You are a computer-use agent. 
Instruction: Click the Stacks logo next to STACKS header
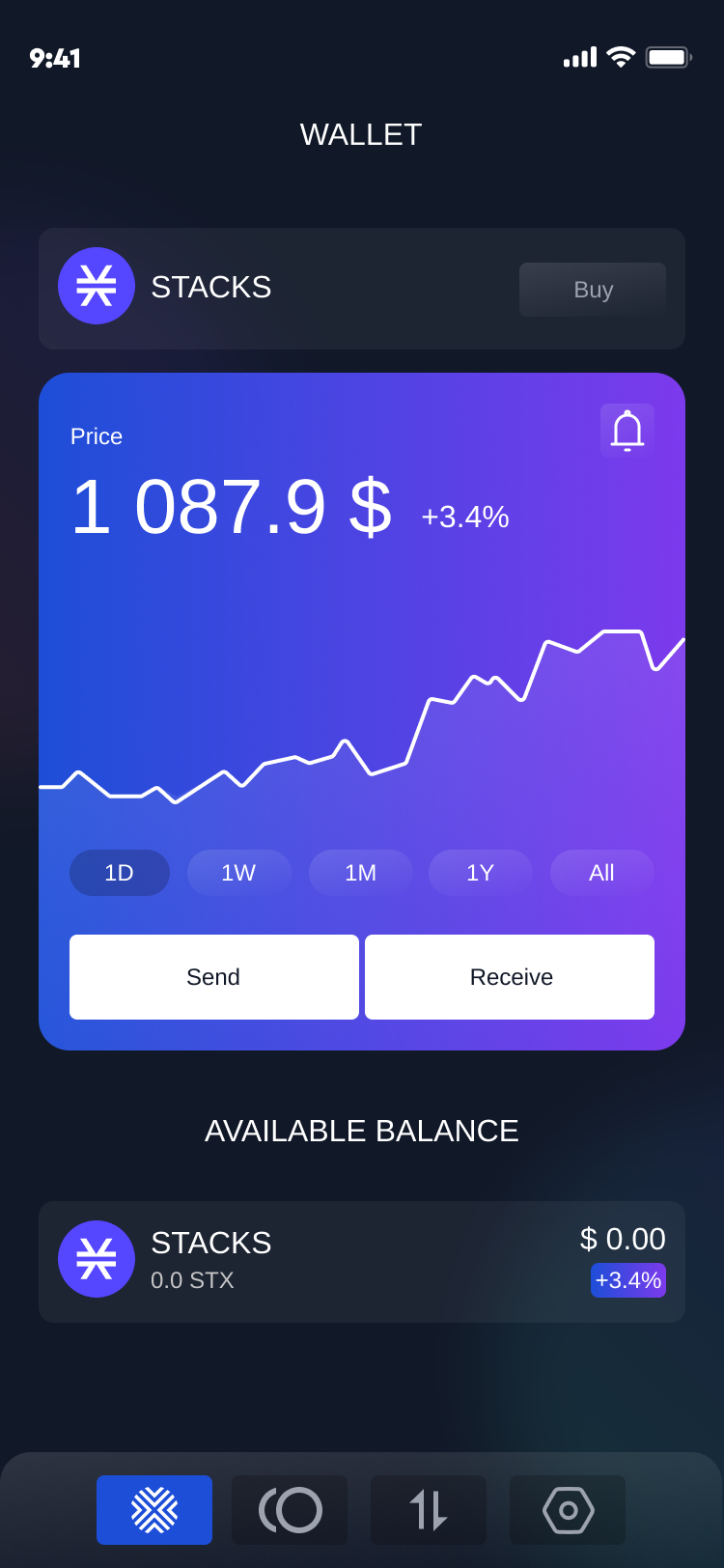(97, 286)
